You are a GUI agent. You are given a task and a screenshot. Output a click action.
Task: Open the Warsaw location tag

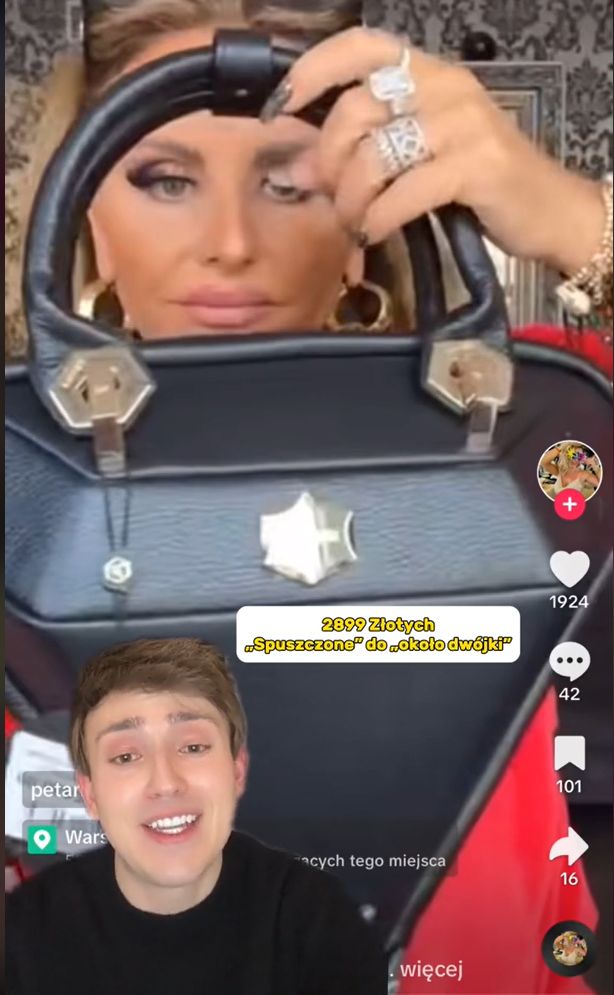(x=66, y=837)
